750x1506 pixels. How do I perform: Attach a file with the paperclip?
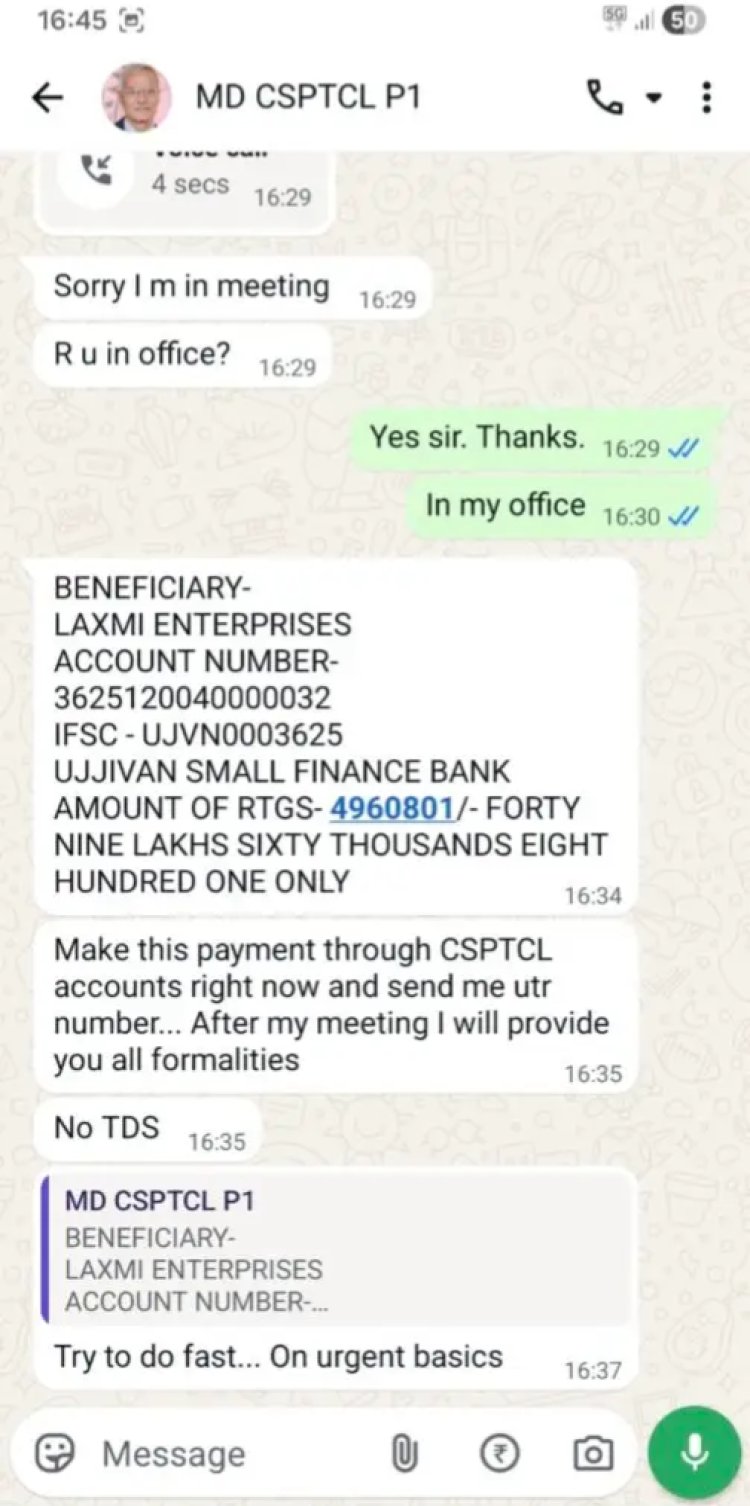(x=404, y=1454)
